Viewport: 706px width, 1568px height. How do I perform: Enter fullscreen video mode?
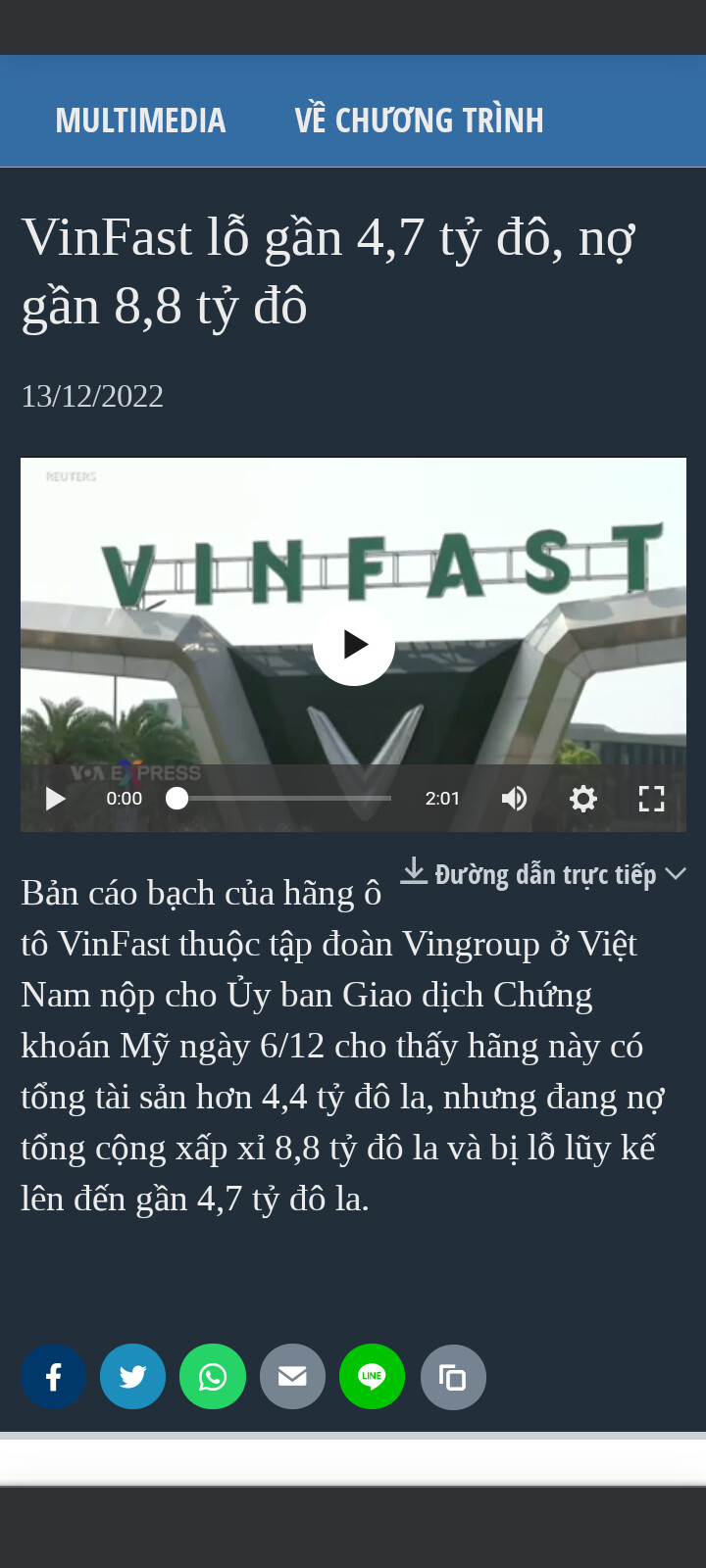651,799
